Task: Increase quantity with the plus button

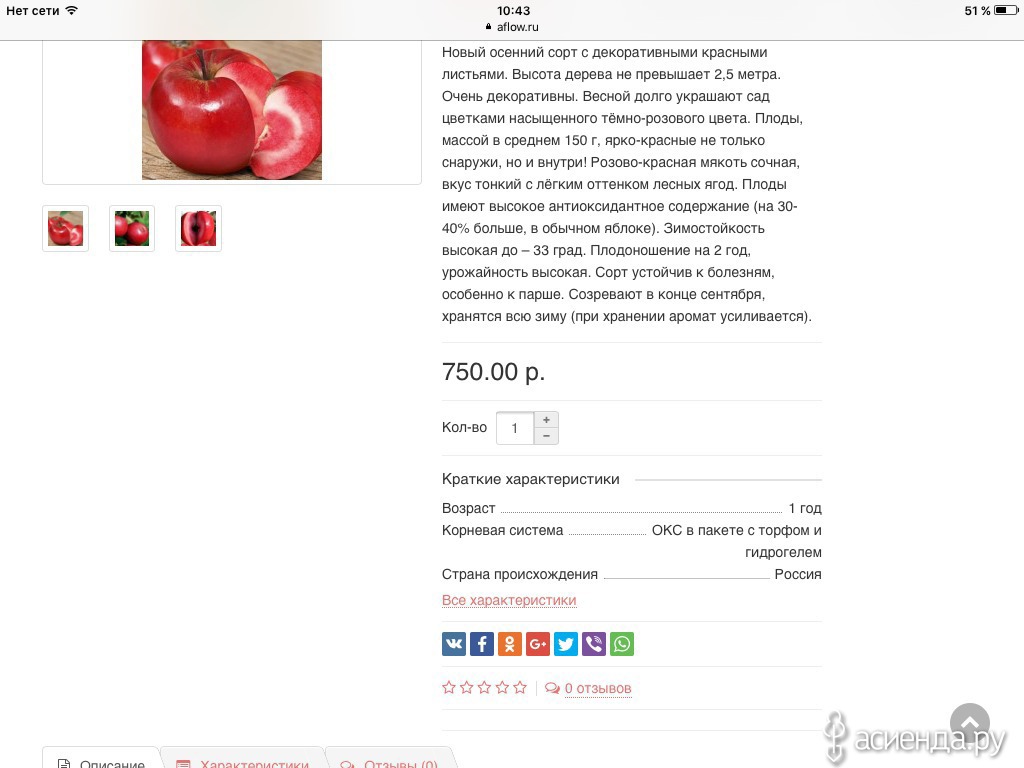Action: pyautogui.click(x=546, y=420)
